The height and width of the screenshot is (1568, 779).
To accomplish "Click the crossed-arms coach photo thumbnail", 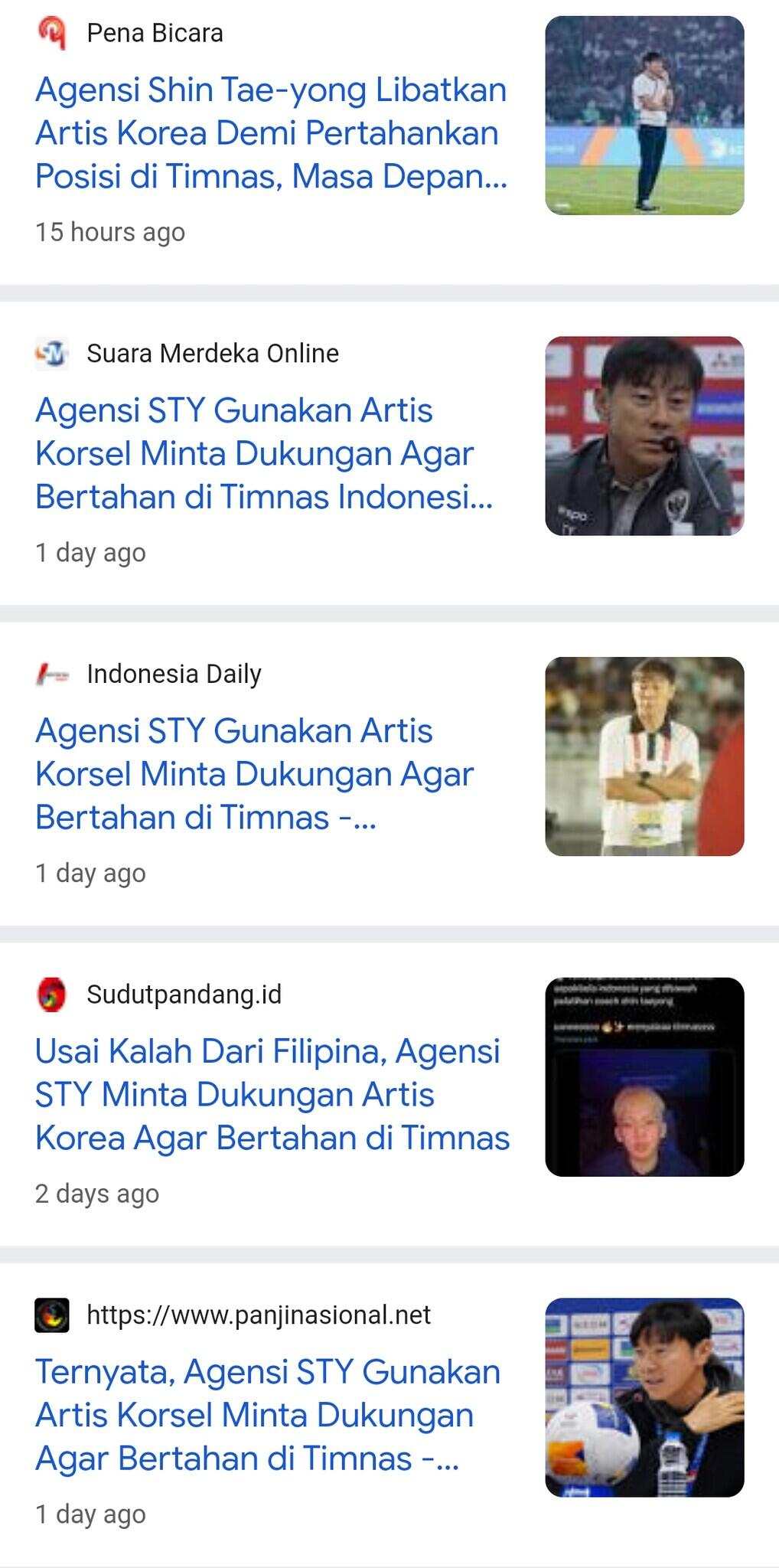I will [x=644, y=756].
